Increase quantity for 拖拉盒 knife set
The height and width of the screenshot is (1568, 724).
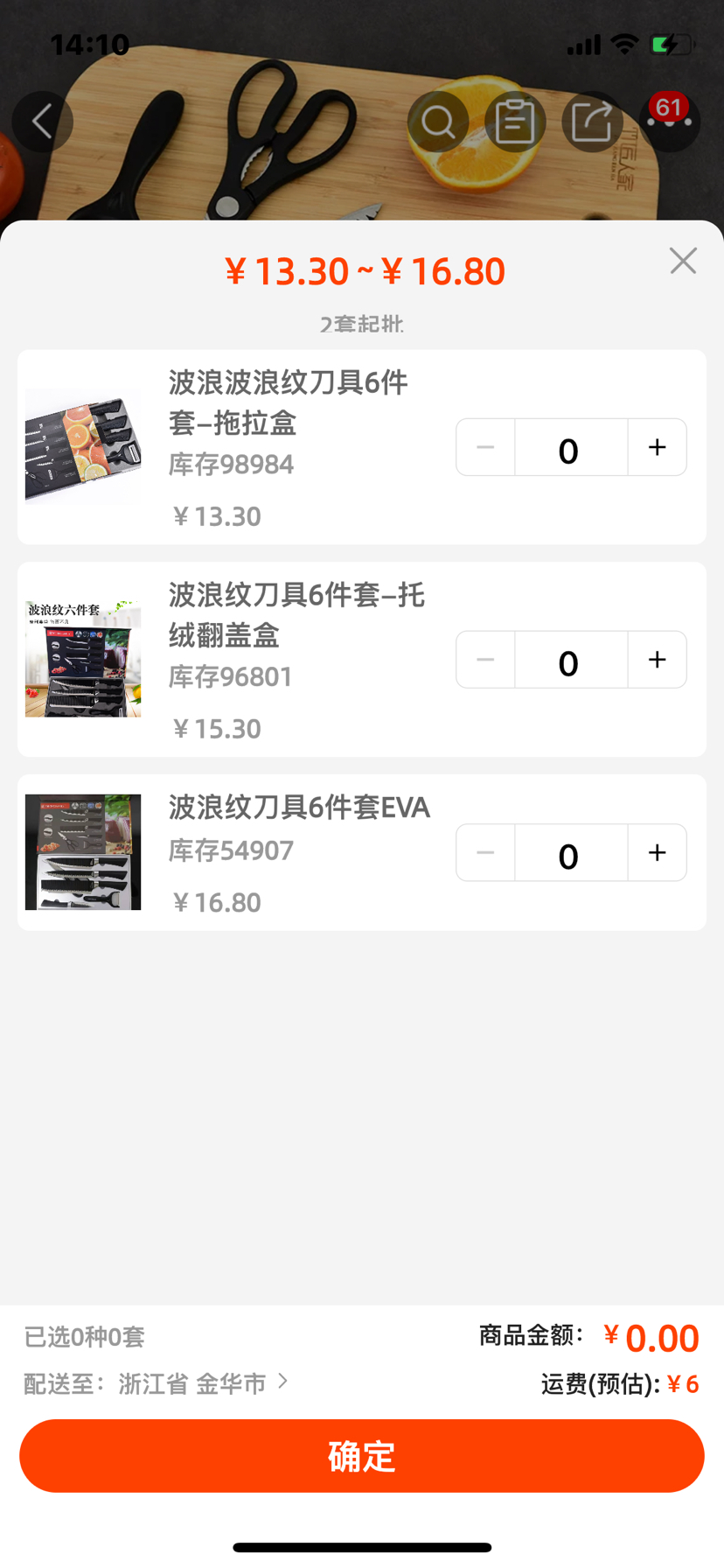point(658,447)
